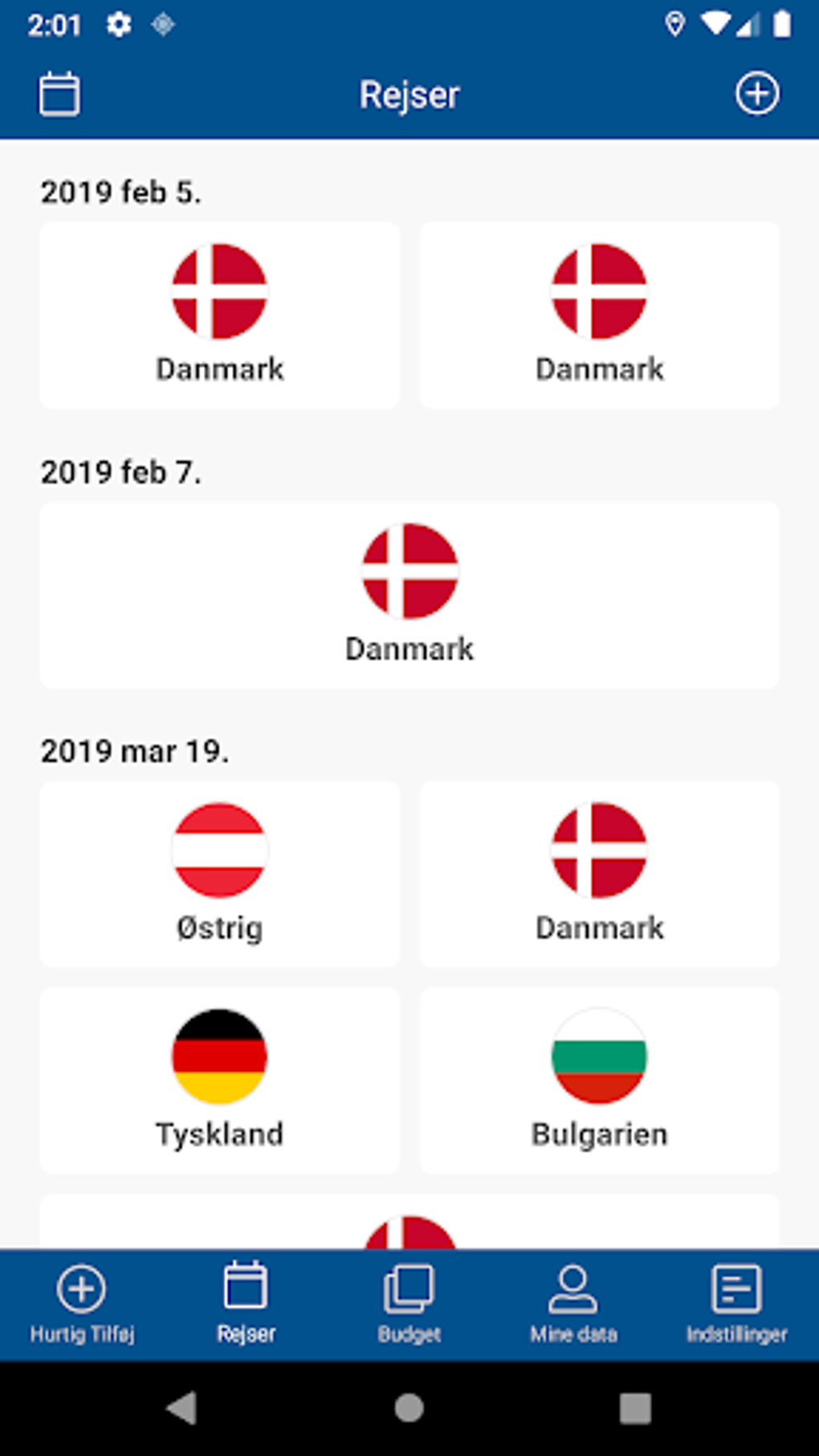The width and height of the screenshot is (819, 1456).
Task: Open the Danmark trip from 2019 feb 7
Action: click(409, 595)
